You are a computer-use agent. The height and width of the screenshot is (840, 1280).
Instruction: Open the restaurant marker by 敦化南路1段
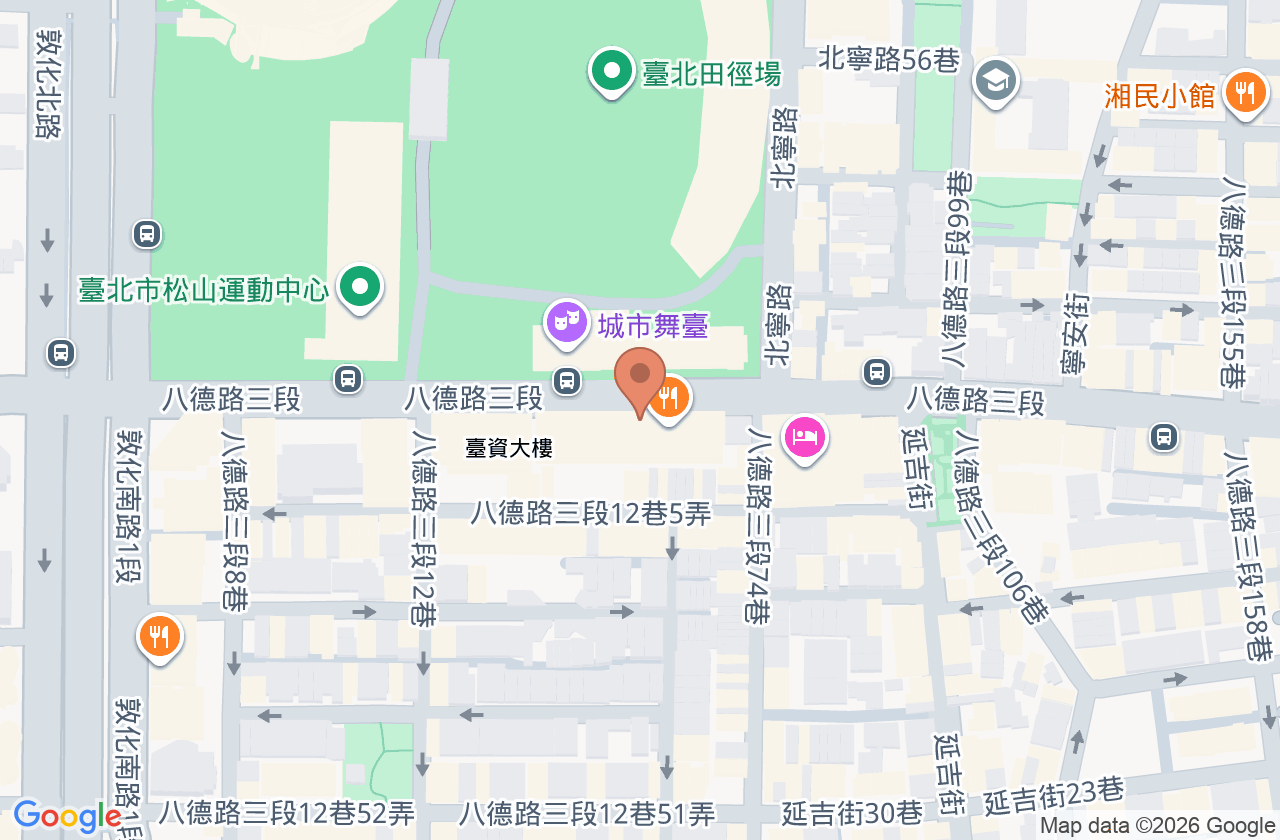coord(160,637)
